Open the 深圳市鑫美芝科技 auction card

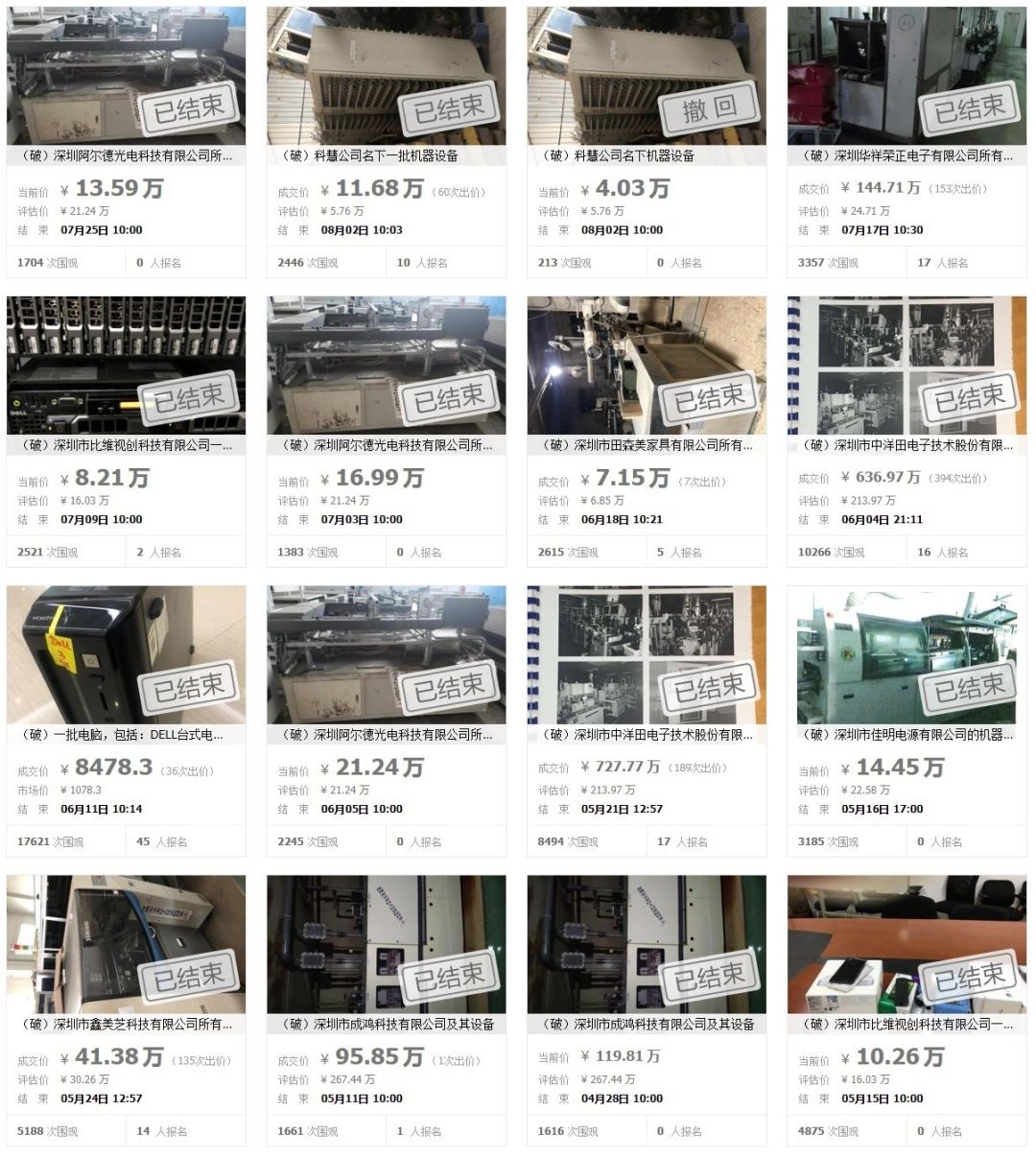pos(126,1011)
